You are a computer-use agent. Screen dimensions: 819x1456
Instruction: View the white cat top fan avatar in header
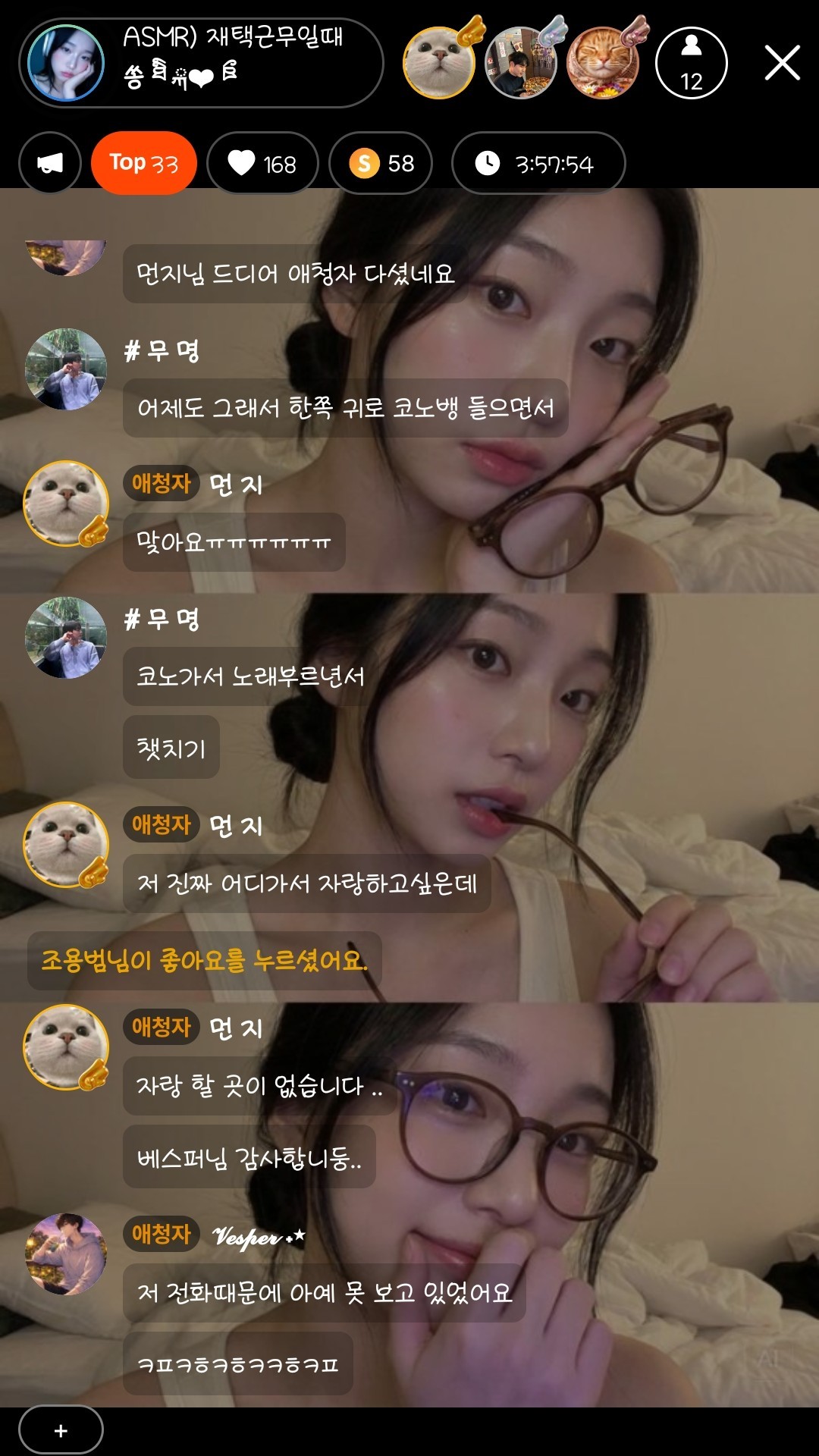pyautogui.click(x=439, y=63)
